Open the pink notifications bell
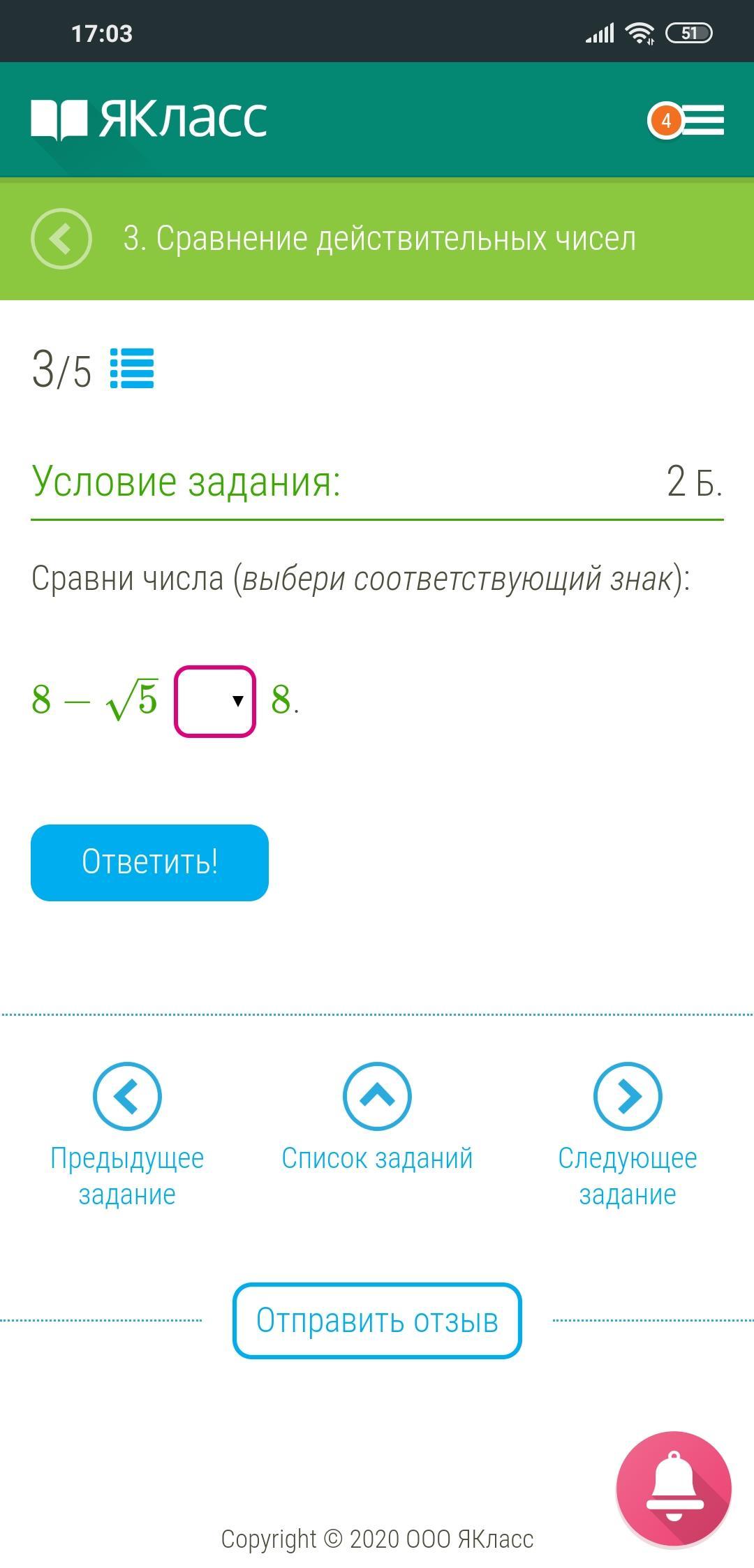This screenshot has height=1568, width=754. (x=673, y=1488)
